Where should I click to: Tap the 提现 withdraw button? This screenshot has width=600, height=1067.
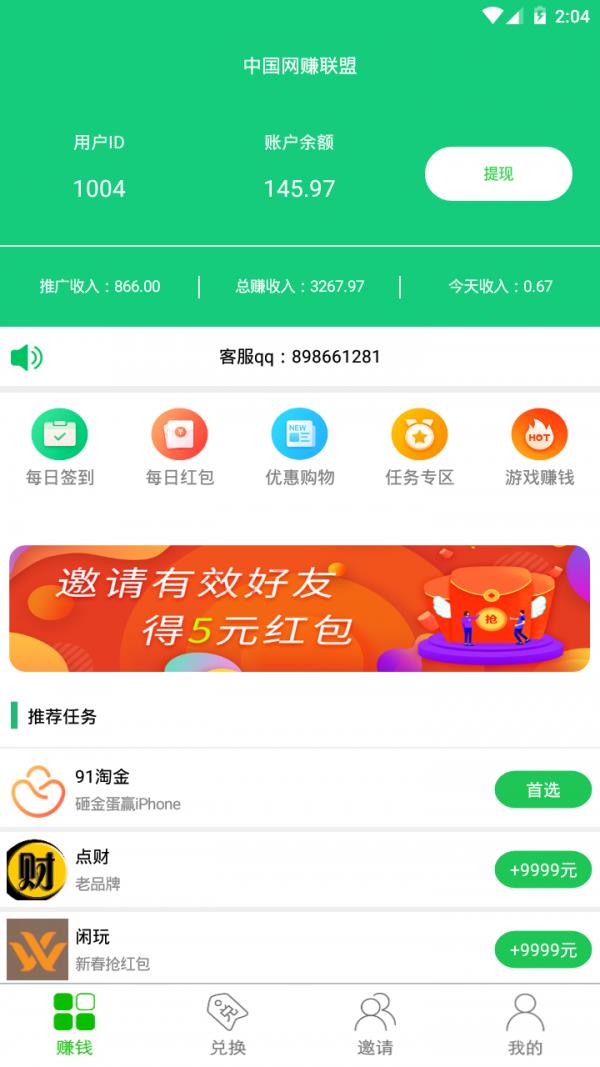click(498, 174)
